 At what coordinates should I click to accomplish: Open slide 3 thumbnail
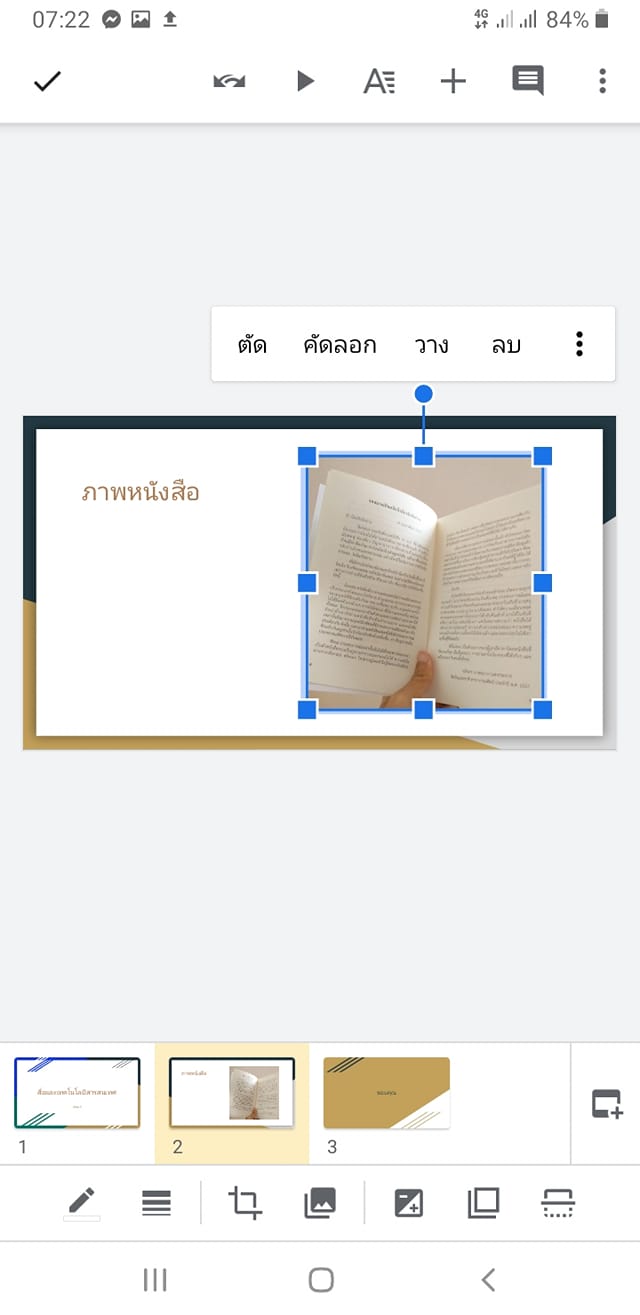(x=386, y=1094)
